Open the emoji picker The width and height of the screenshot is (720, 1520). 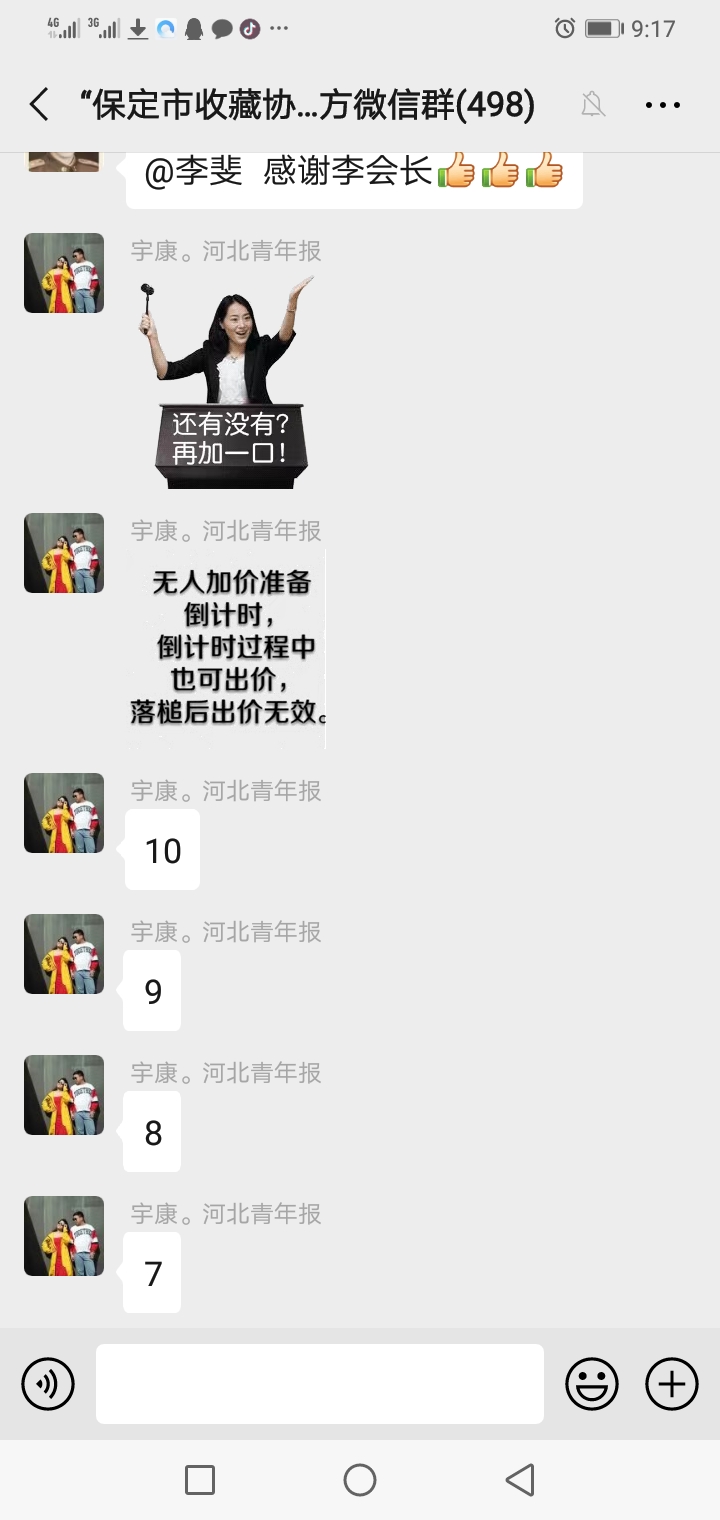coord(592,1384)
